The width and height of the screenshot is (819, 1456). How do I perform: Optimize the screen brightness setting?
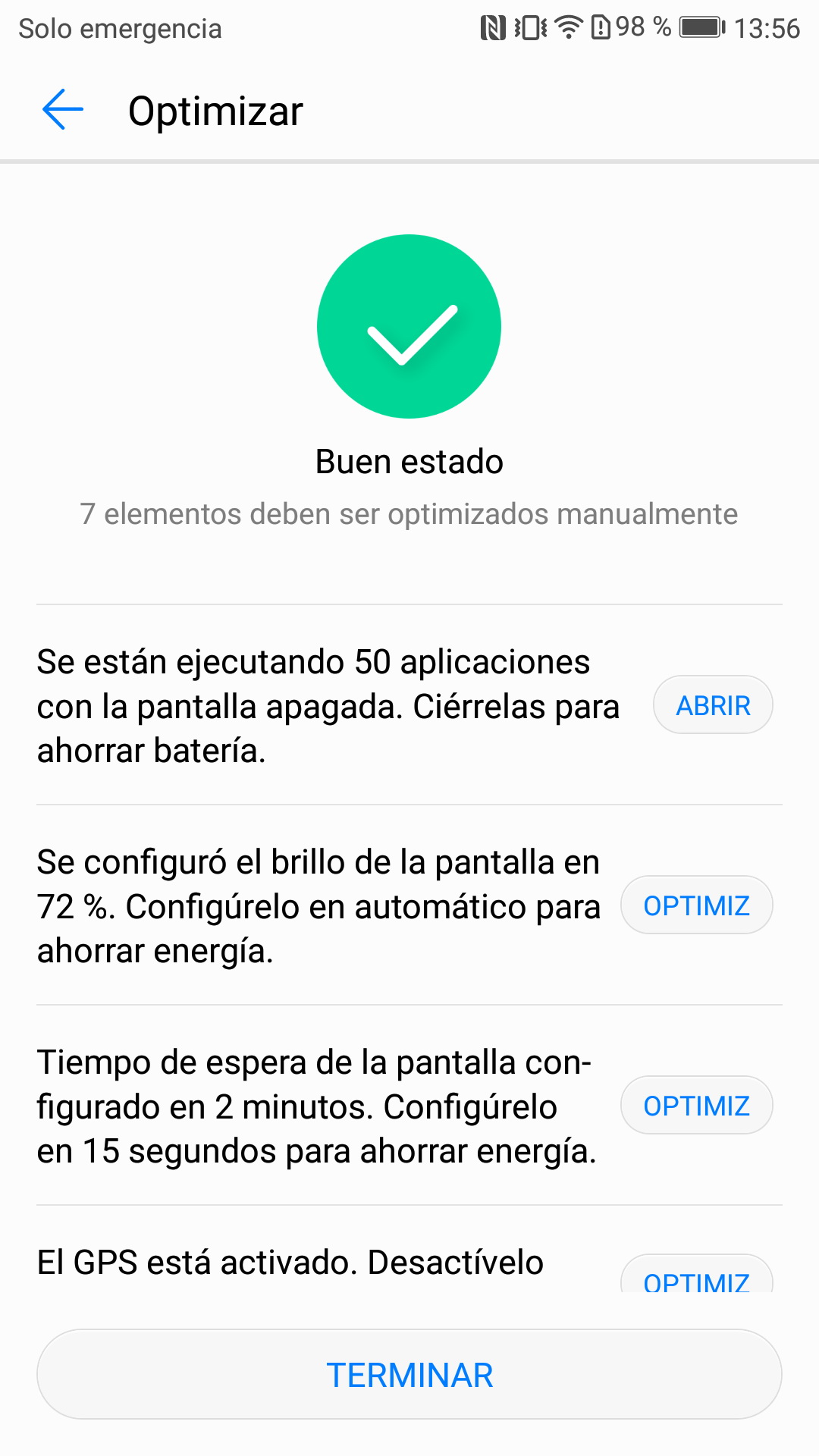696,905
